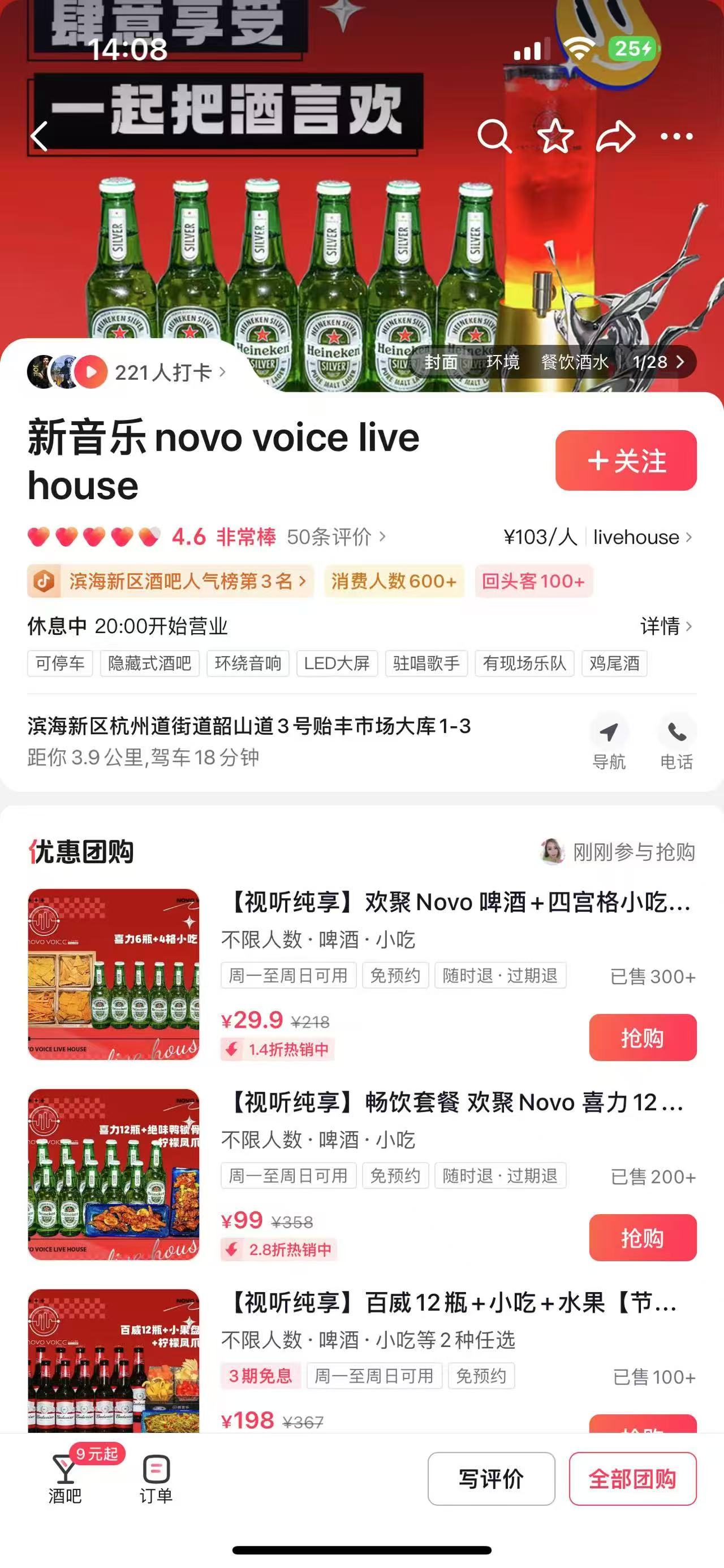Open the 百威12瓶+小吃+水果 deal
Screen dimensions: 724x1568
coord(454,1303)
